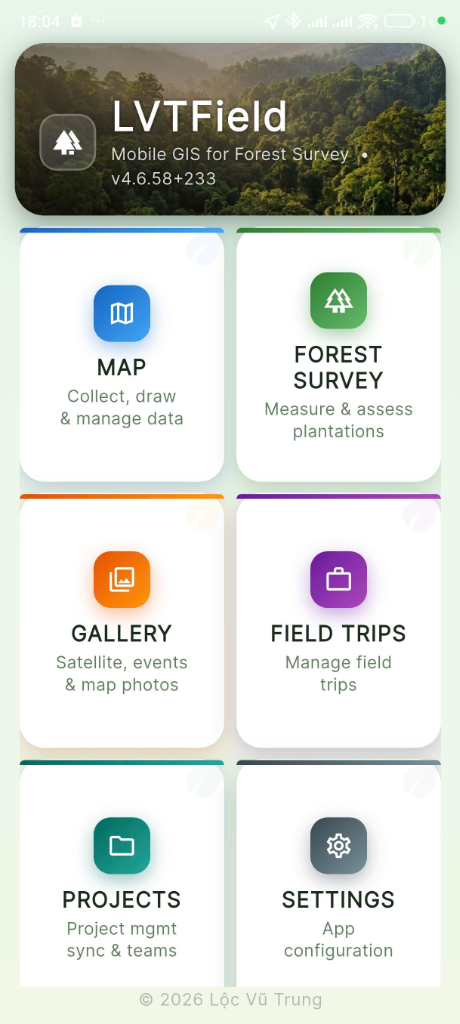Open the Field Trips card
The height and width of the screenshot is (1024, 460).
pos(338,621)
